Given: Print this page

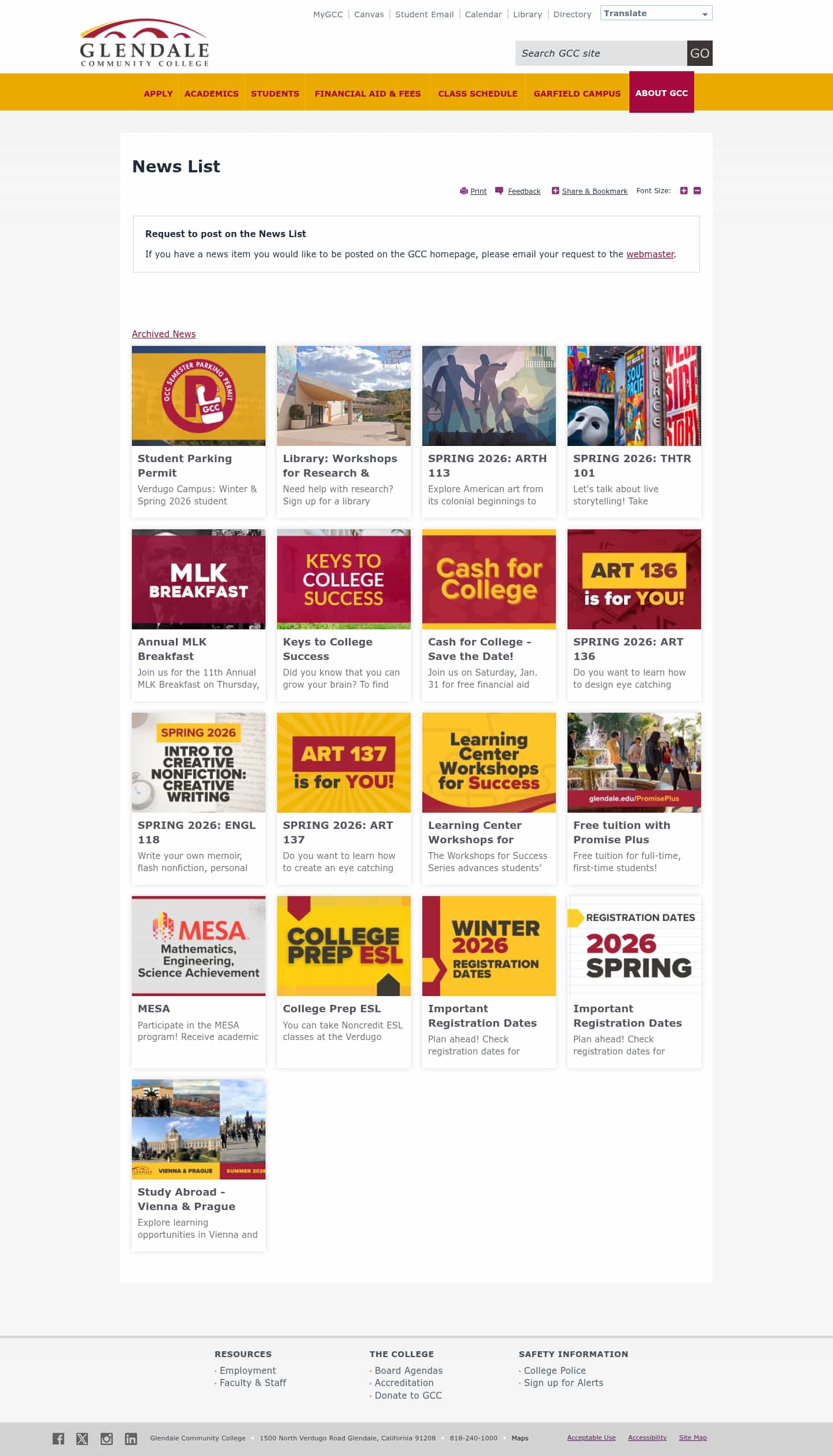Looking at the screenshot, I should point(478,191).
